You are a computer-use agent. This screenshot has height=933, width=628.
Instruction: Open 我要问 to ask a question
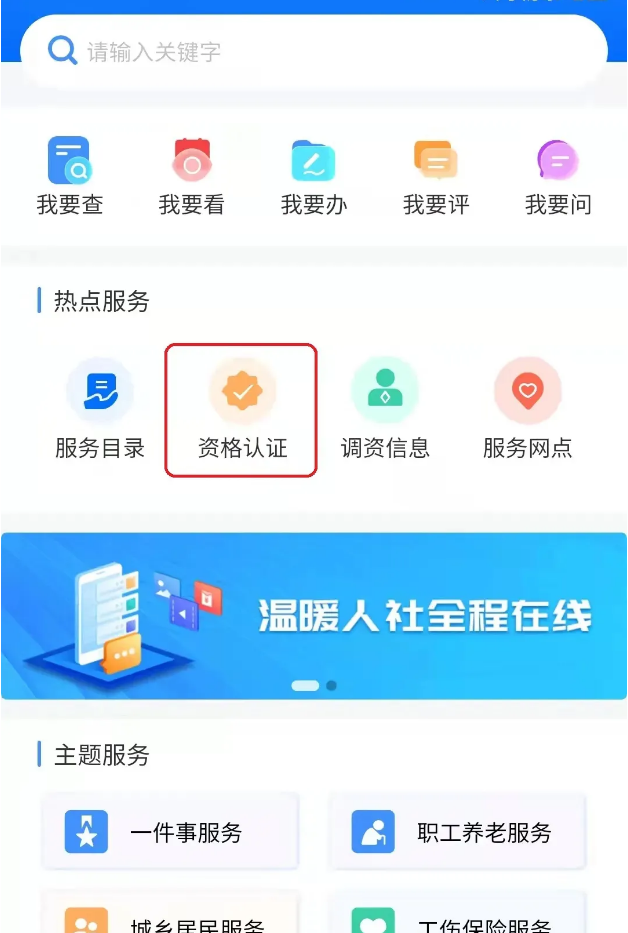click(558, 176)
